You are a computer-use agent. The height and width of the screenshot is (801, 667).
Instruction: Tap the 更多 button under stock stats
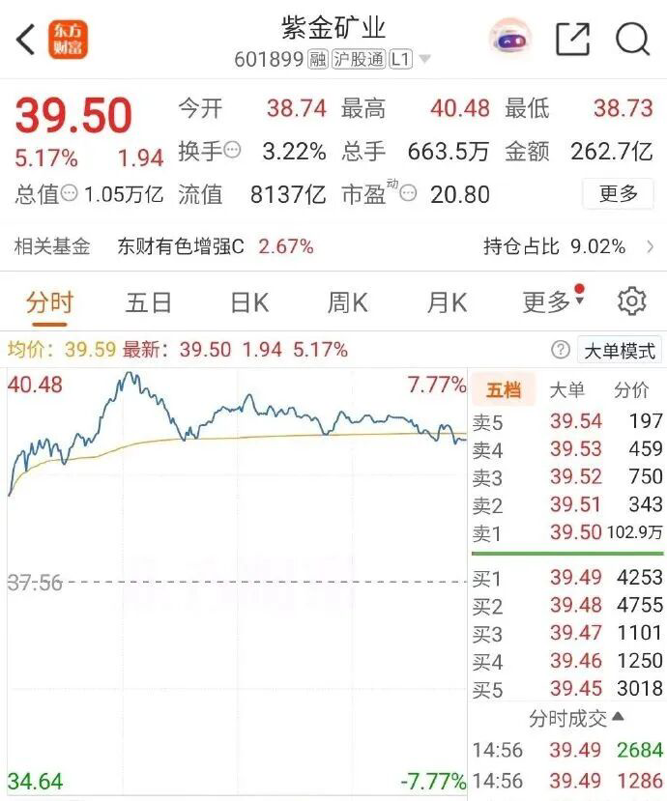618,194
